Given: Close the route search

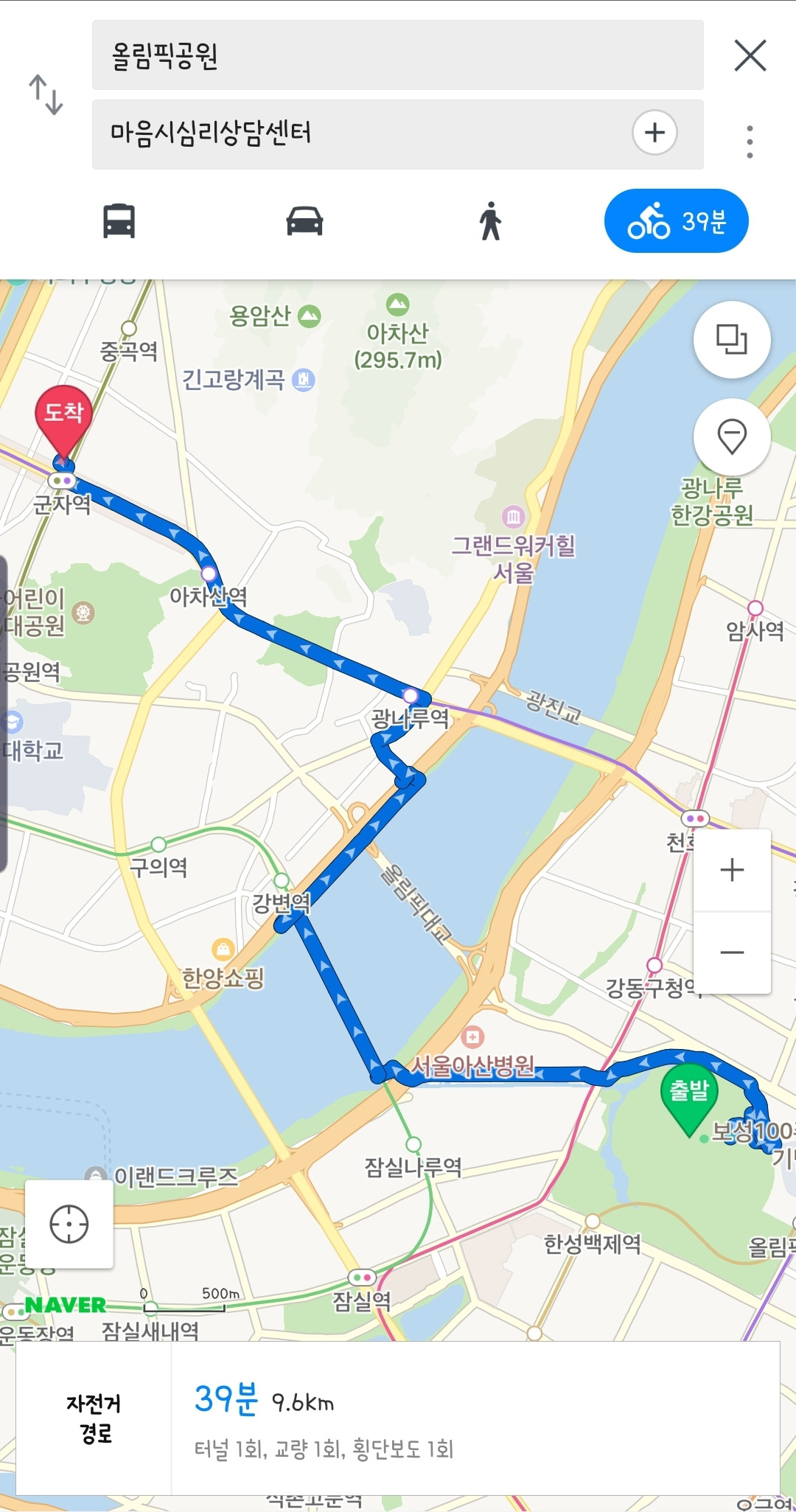Looking at the screenshot, I should [x=750, y=55].
